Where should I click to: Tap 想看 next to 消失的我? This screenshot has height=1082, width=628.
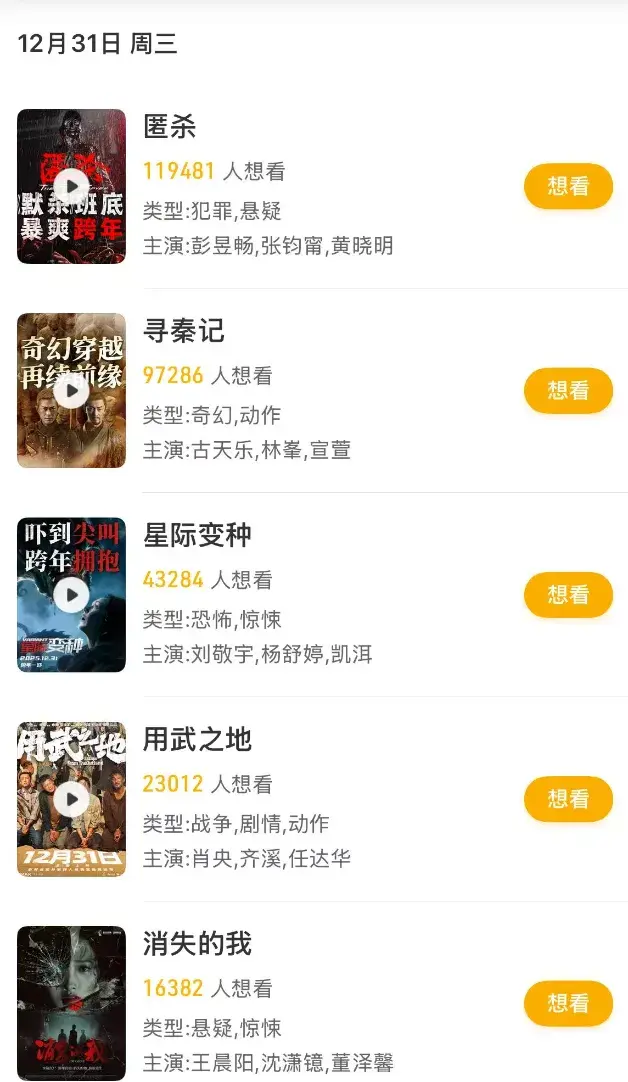[x=568, y=1003]
